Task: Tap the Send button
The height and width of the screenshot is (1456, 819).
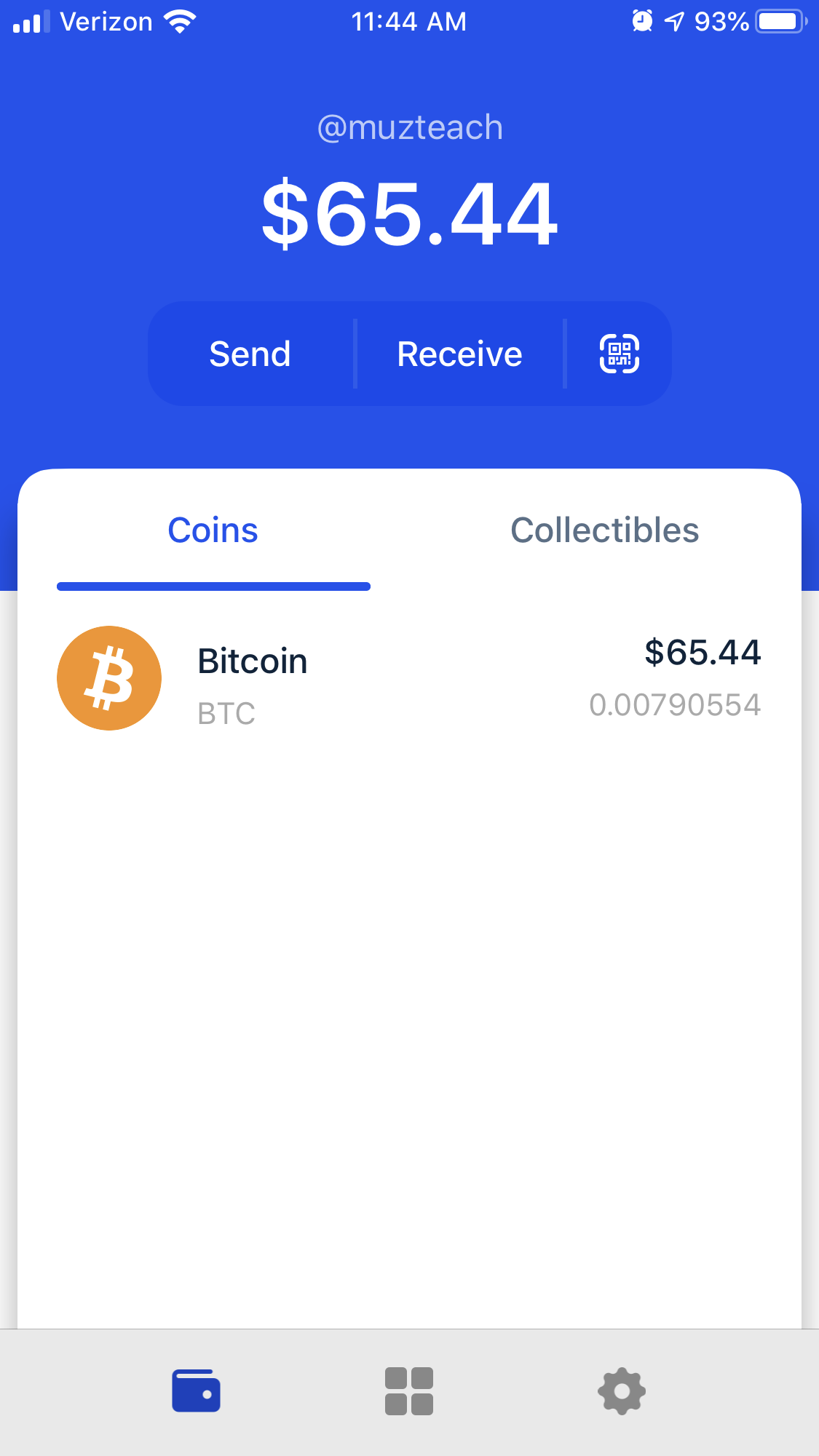Action: click(250, 354)
